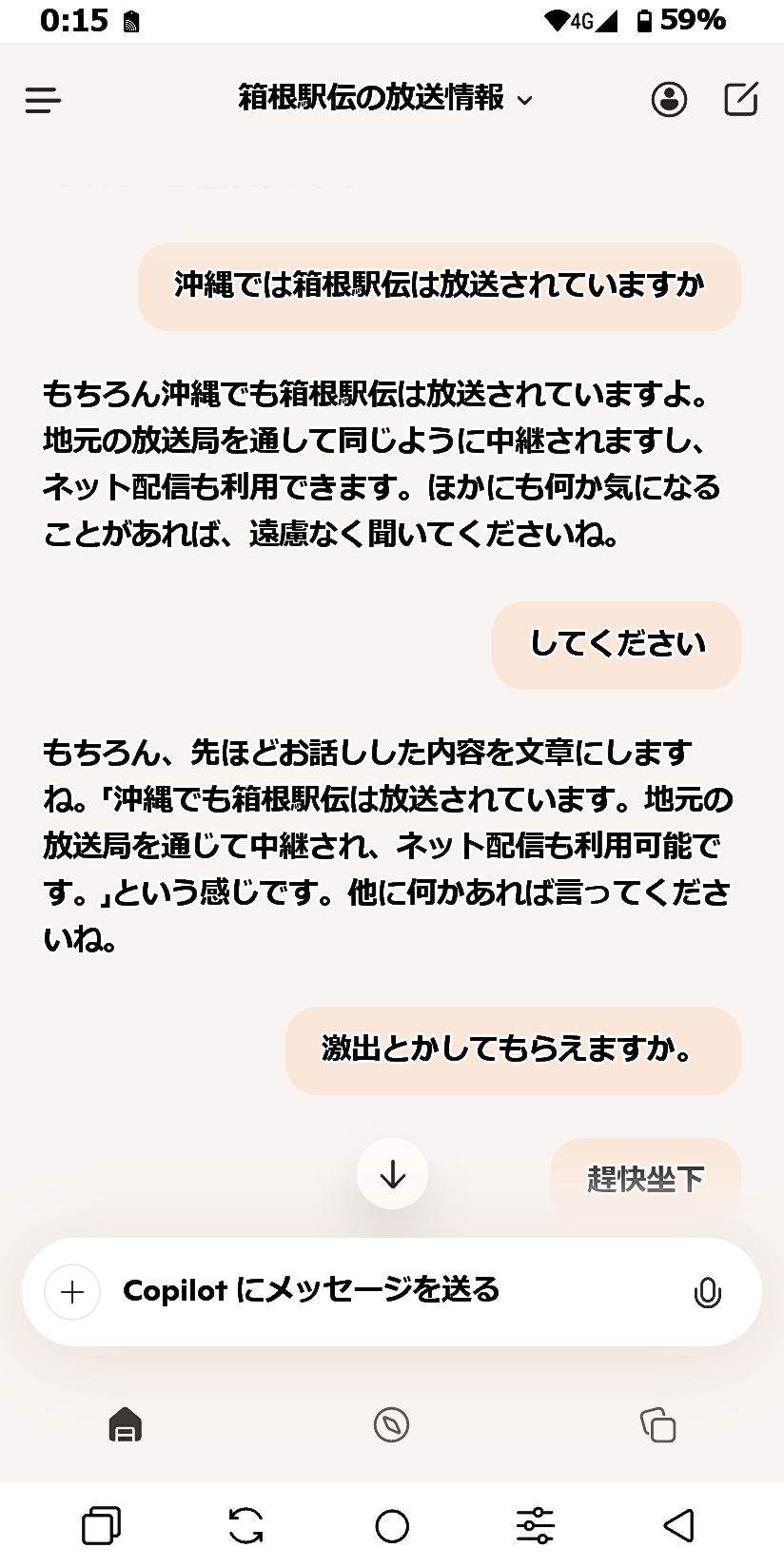
Task: Start a new chat with compose icon
Action: point(741,99)
